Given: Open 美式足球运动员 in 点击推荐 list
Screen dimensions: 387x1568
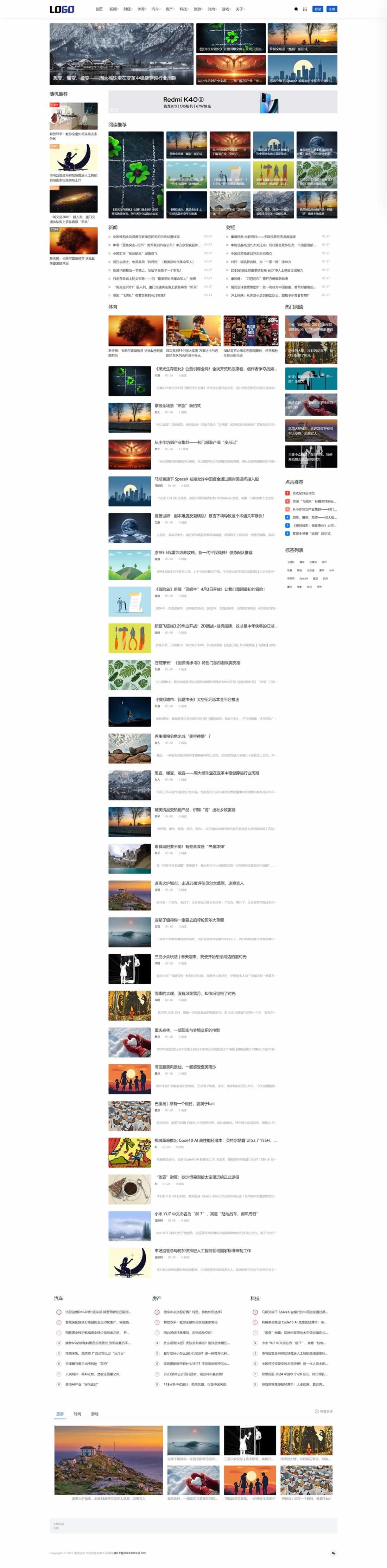Looking at the screenshot, I should [x=304, y=493].
